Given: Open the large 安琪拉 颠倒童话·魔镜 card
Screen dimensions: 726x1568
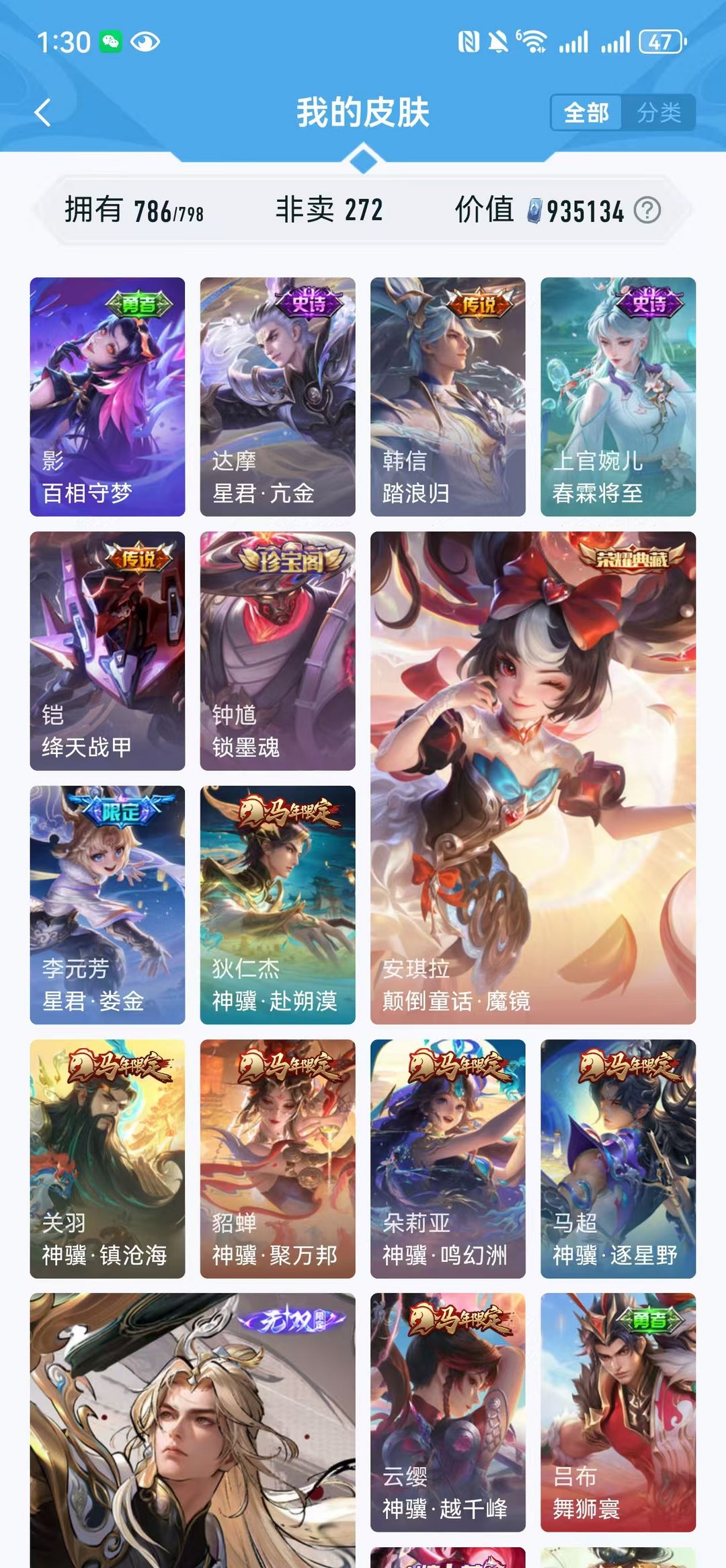Looking at the screenshot, I should click(x=533, y=778).
